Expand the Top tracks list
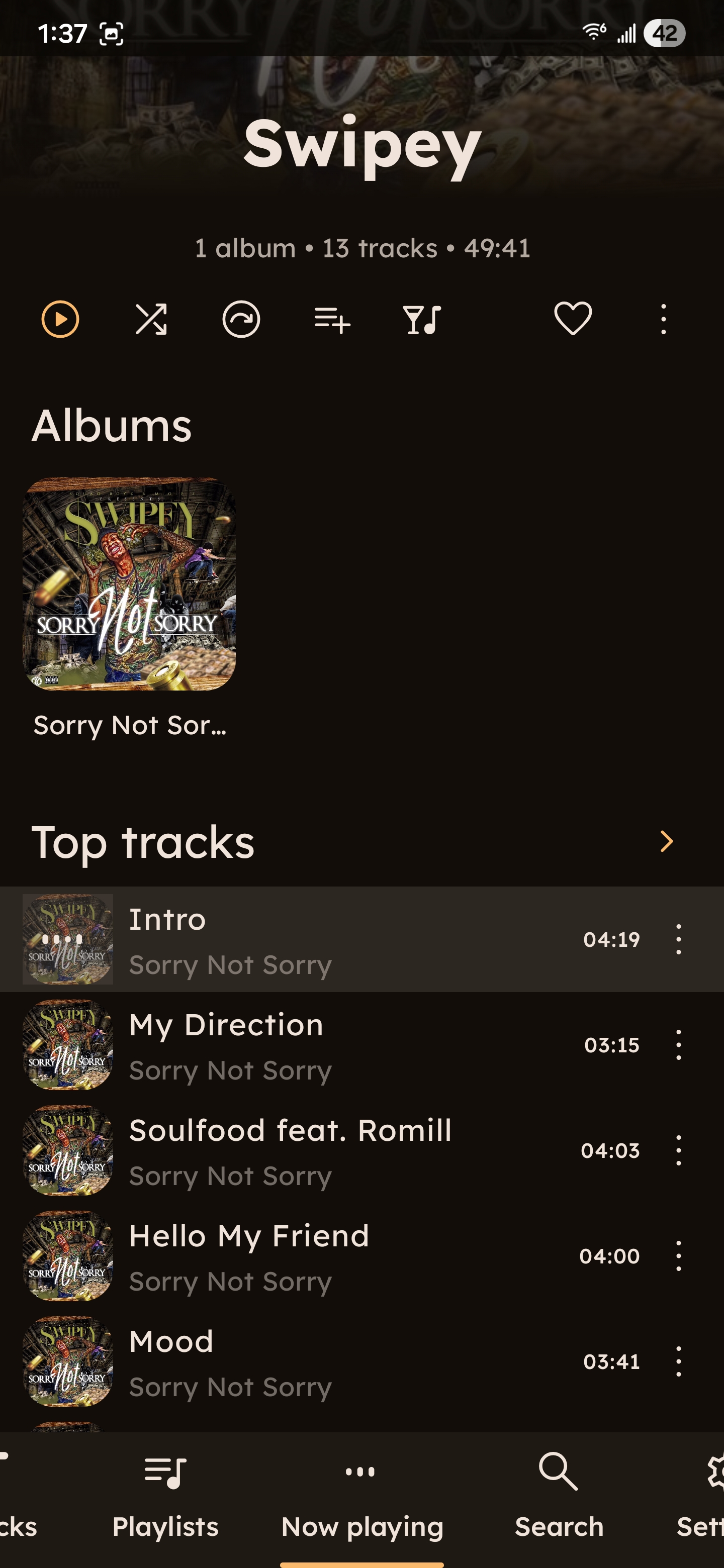 [667, 841]
